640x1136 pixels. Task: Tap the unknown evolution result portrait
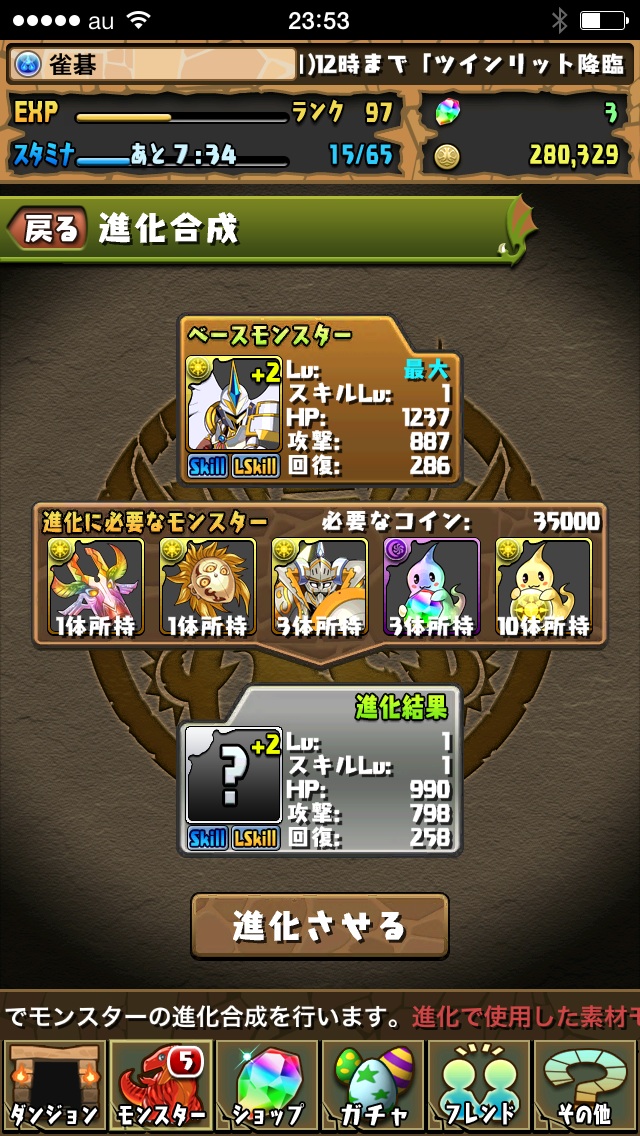point(234,775)
